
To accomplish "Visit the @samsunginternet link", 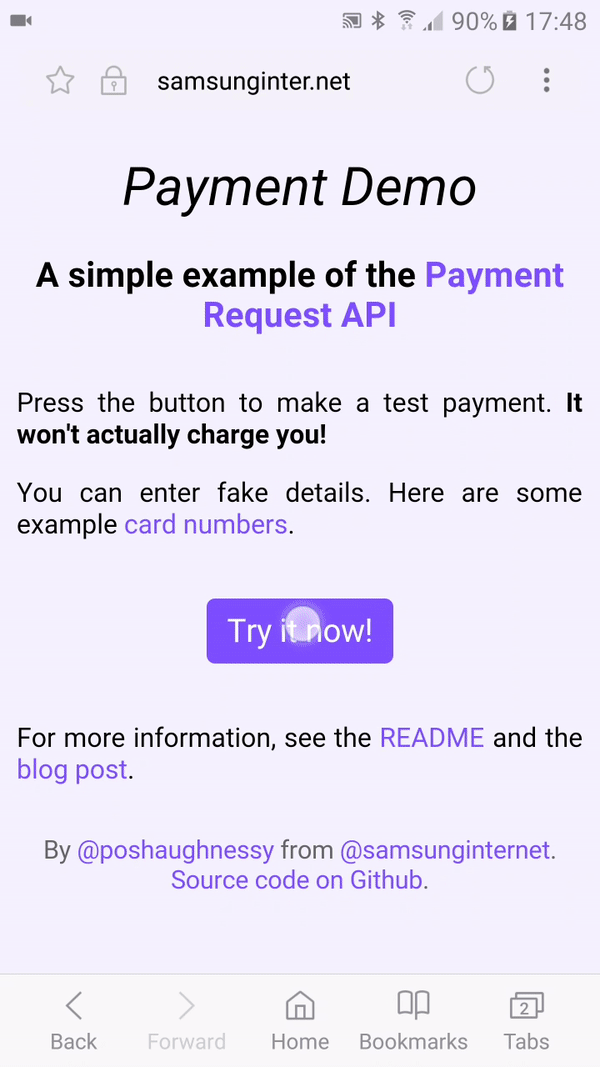I will pyautogui.click(x=444, y=850).
